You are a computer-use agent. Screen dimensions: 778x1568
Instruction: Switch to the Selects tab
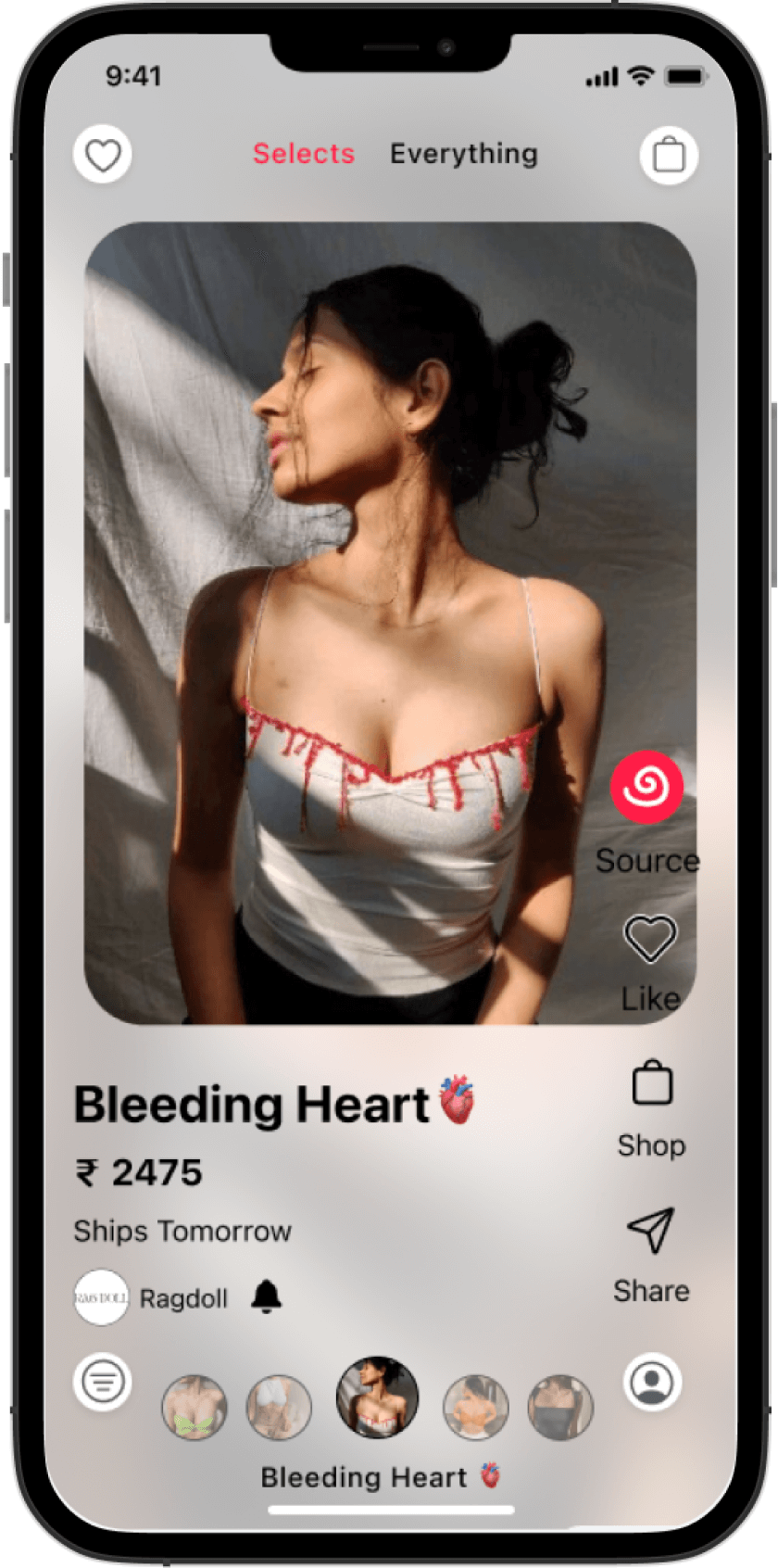[304, 154]
